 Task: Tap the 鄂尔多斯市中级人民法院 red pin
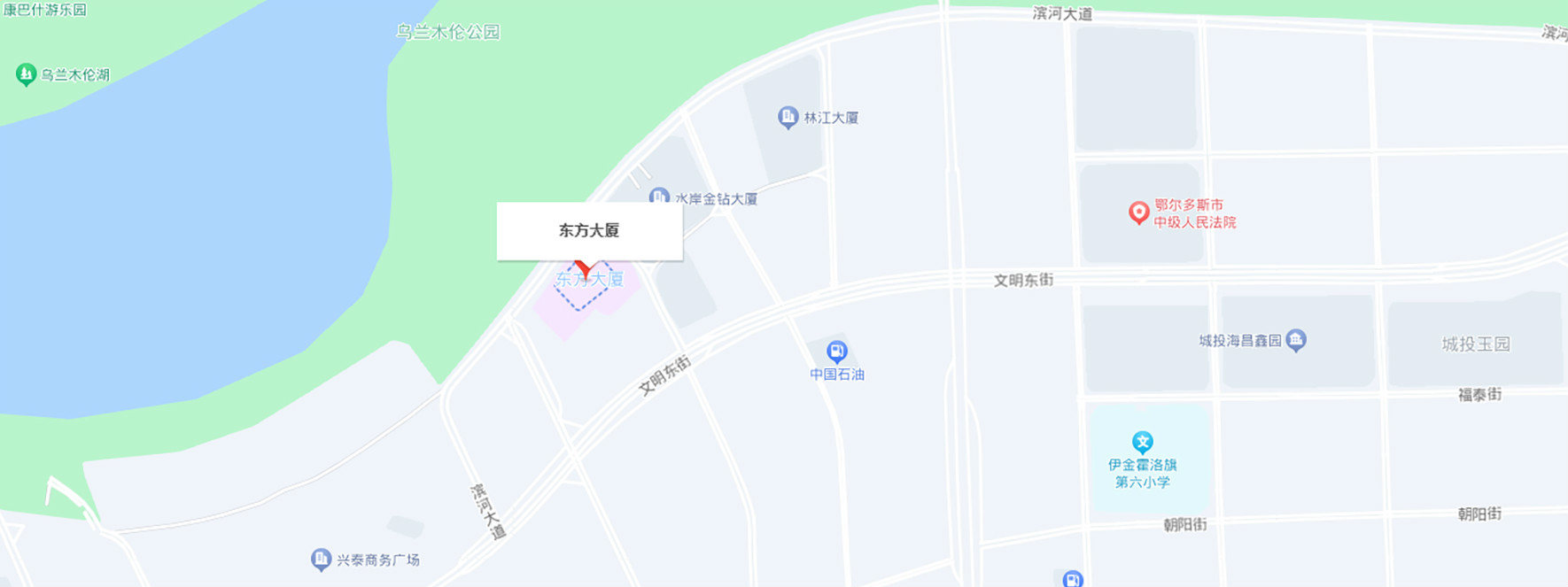click(x=1138, y=212)
